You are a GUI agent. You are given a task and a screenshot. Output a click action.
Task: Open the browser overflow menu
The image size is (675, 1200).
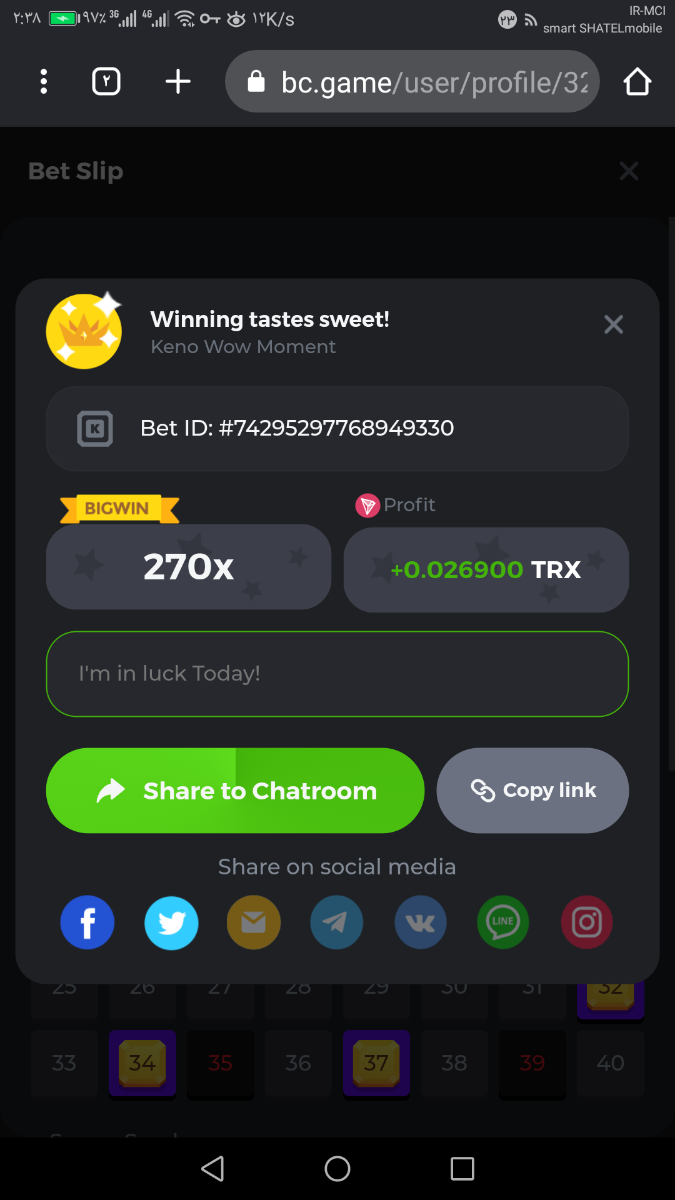[x=43, y=82]
